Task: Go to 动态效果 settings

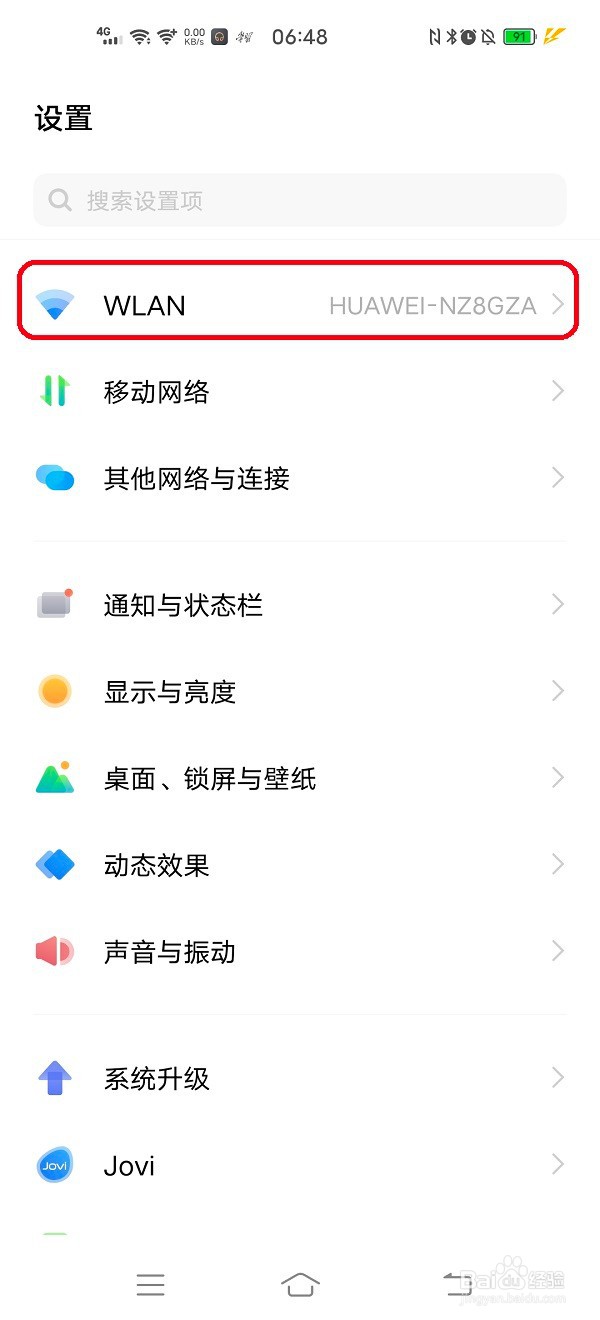Action: point(300,864)
